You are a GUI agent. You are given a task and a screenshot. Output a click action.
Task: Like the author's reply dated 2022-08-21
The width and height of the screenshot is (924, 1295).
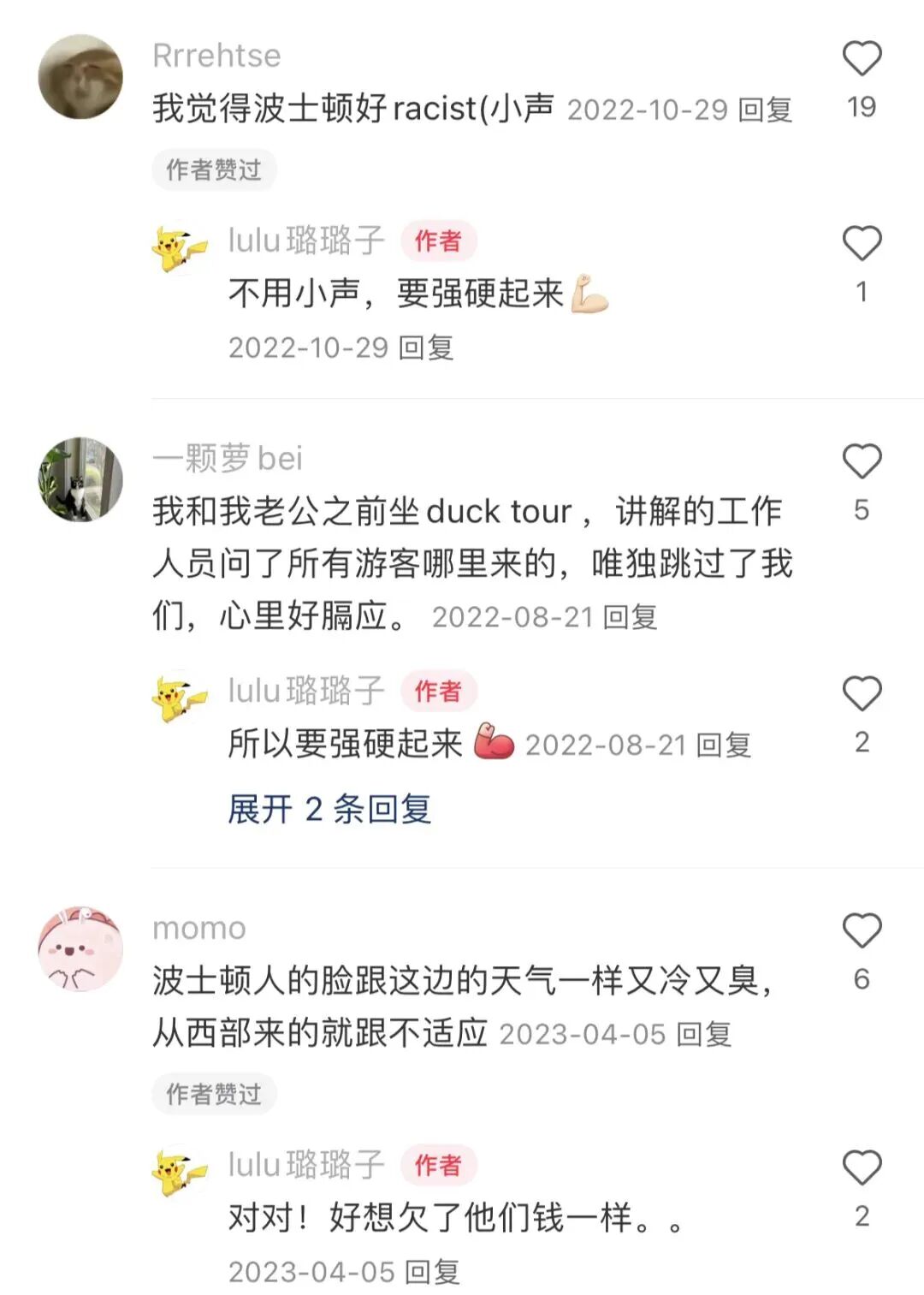pos(862,694)
